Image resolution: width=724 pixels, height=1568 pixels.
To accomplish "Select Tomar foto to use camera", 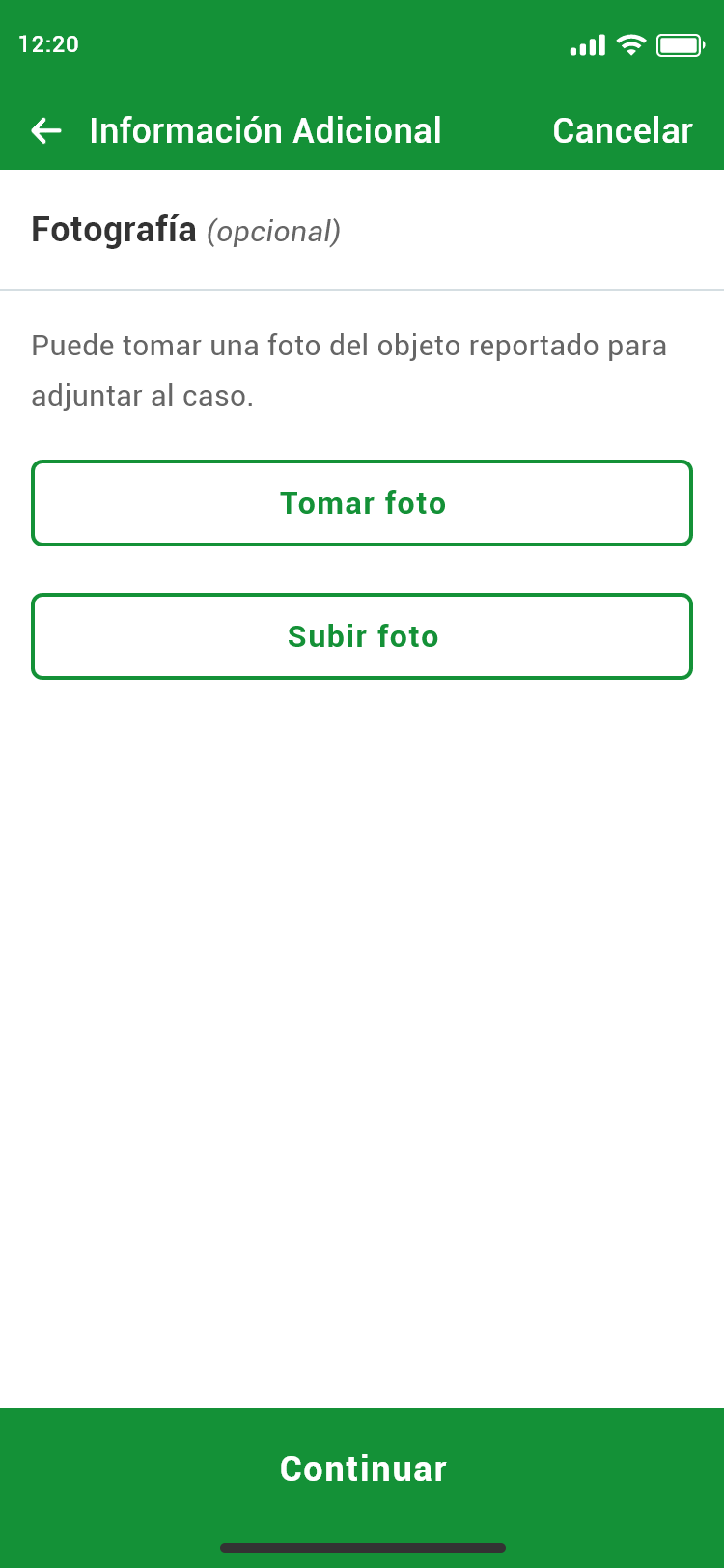I will pyautogui.click(x=362, y=503).
